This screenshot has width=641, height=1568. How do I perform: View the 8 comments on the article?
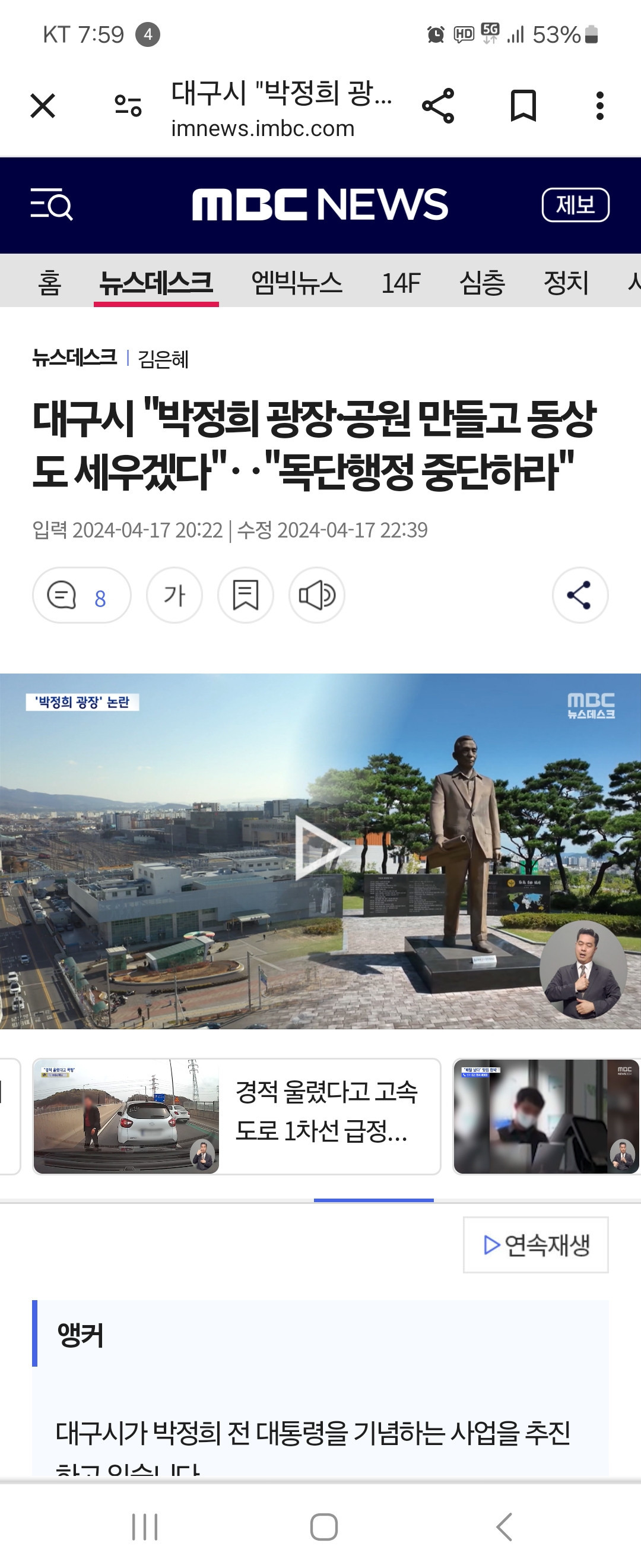click(81, 595)
